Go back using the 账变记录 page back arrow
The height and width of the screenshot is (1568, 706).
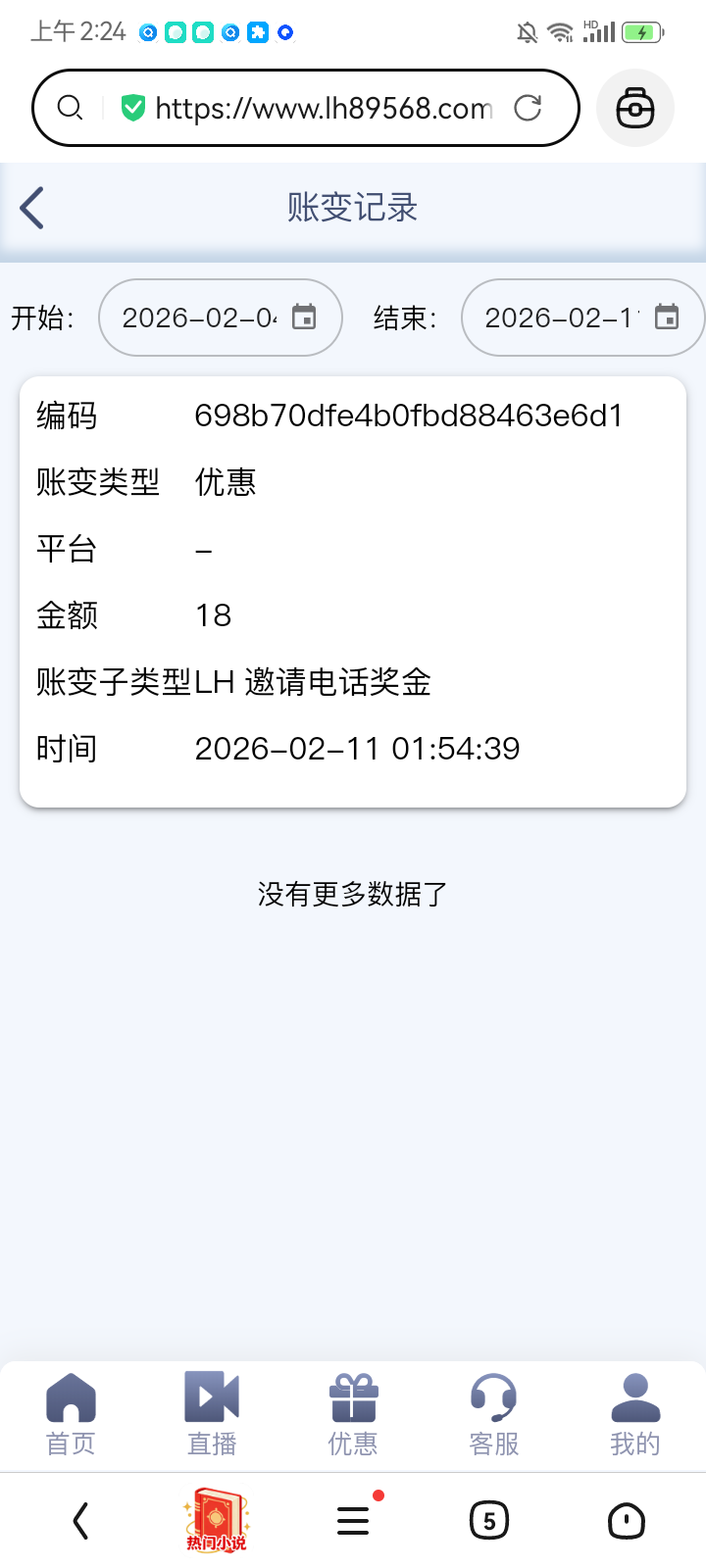pos(31,207)
